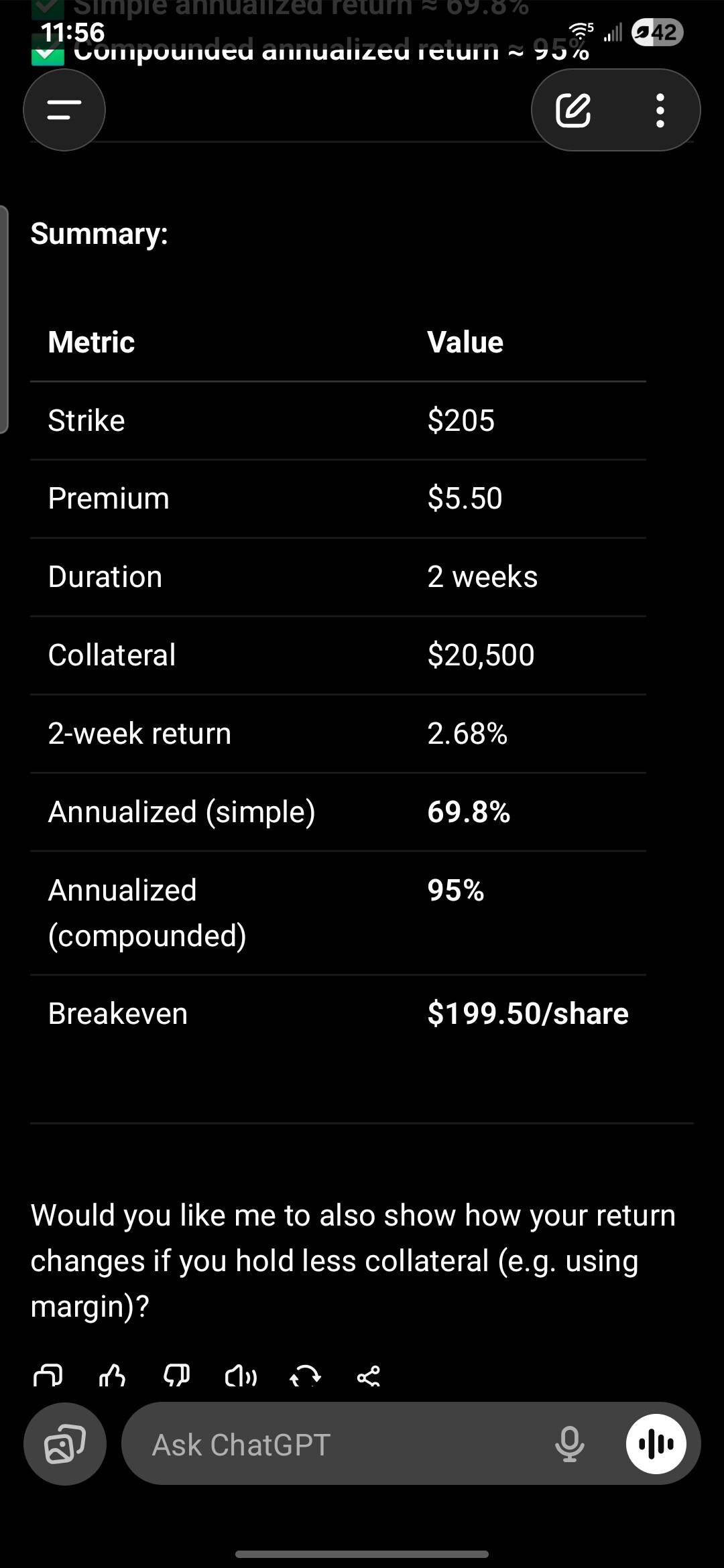
Task: Enter voice conversation mode
Action: [x=656, y=1444]
